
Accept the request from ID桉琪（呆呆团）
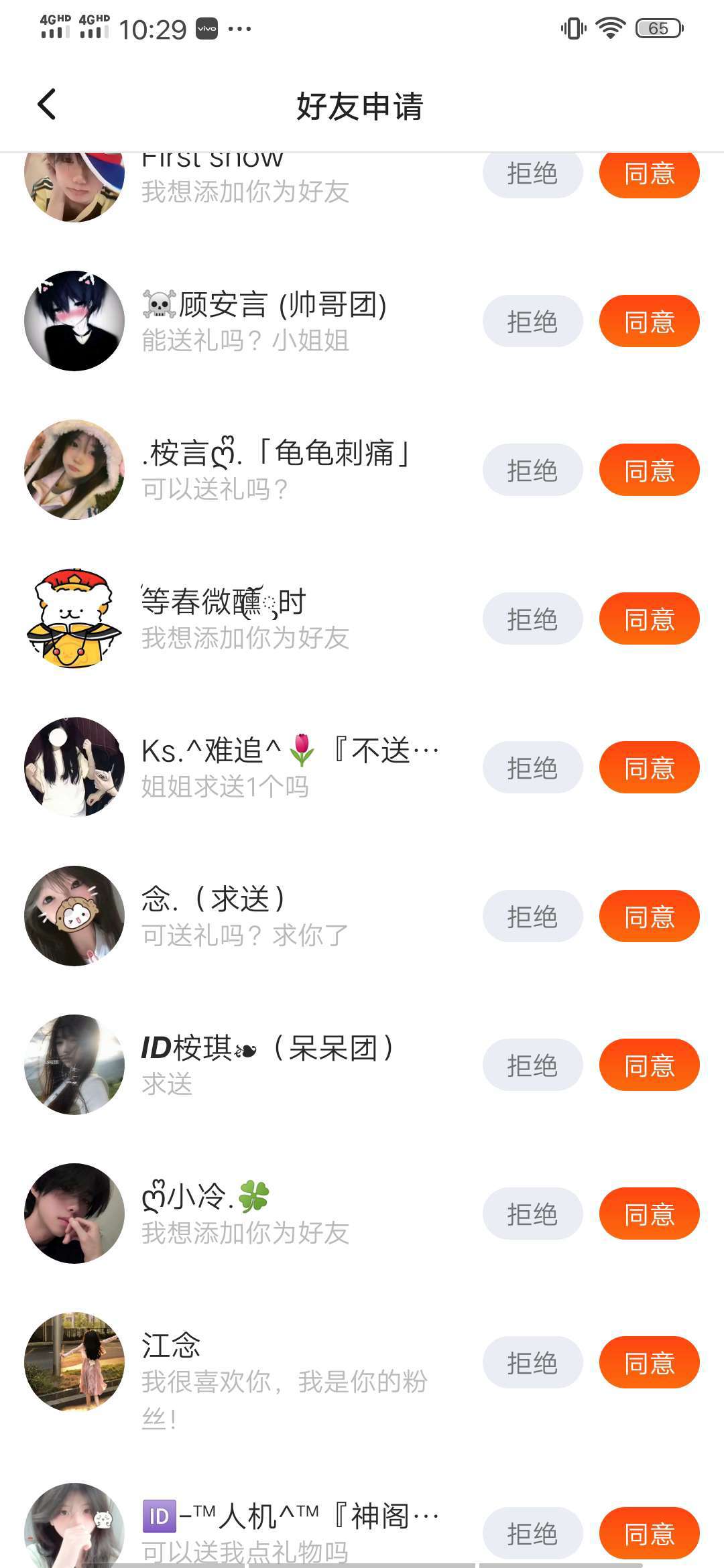pos(649,1065)
